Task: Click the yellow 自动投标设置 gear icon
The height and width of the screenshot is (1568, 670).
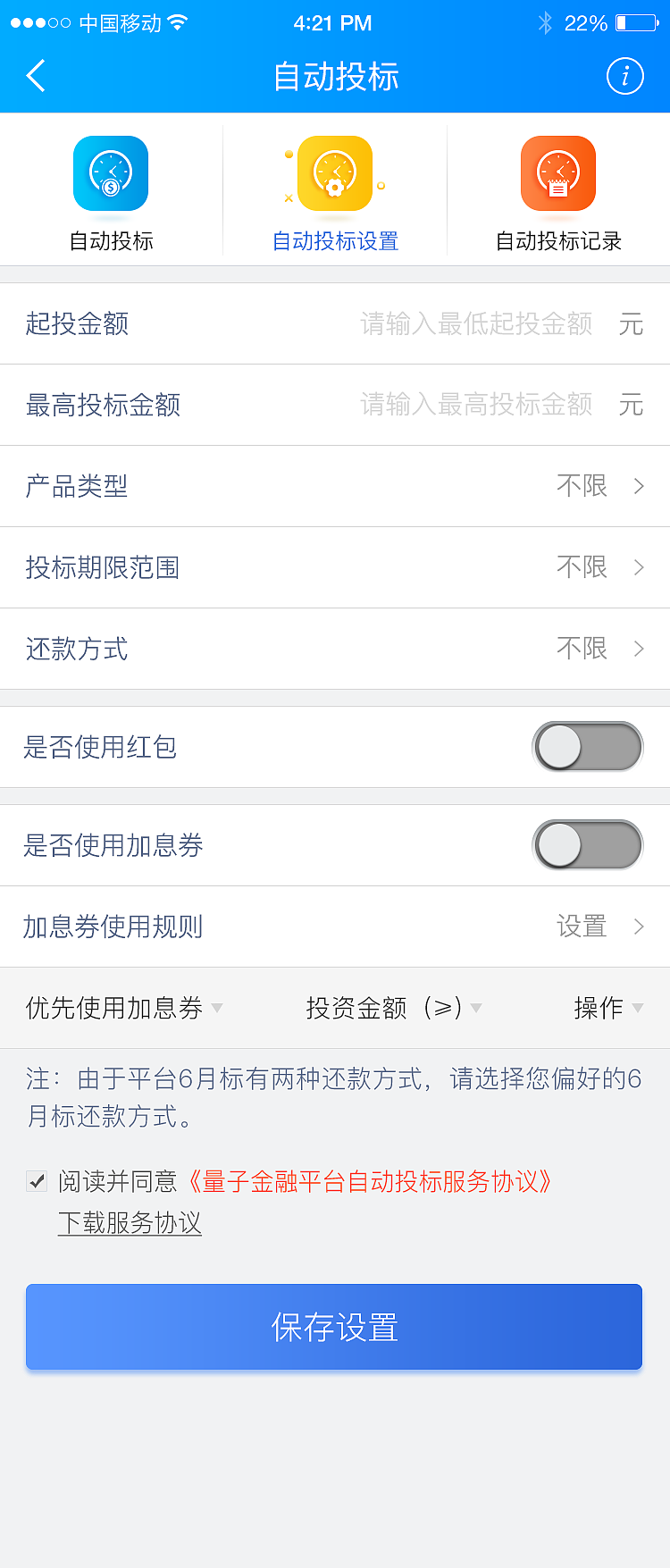Action: (x=334, y=172)
